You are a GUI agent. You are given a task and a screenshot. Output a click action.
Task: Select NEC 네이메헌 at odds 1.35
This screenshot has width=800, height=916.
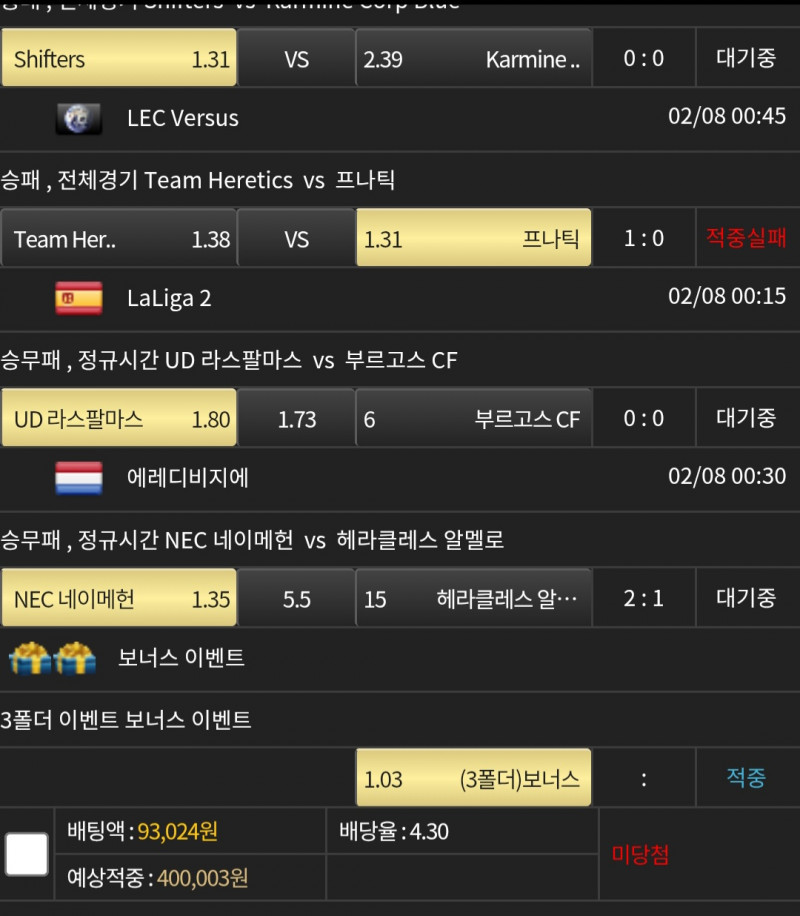click(119, 598)
